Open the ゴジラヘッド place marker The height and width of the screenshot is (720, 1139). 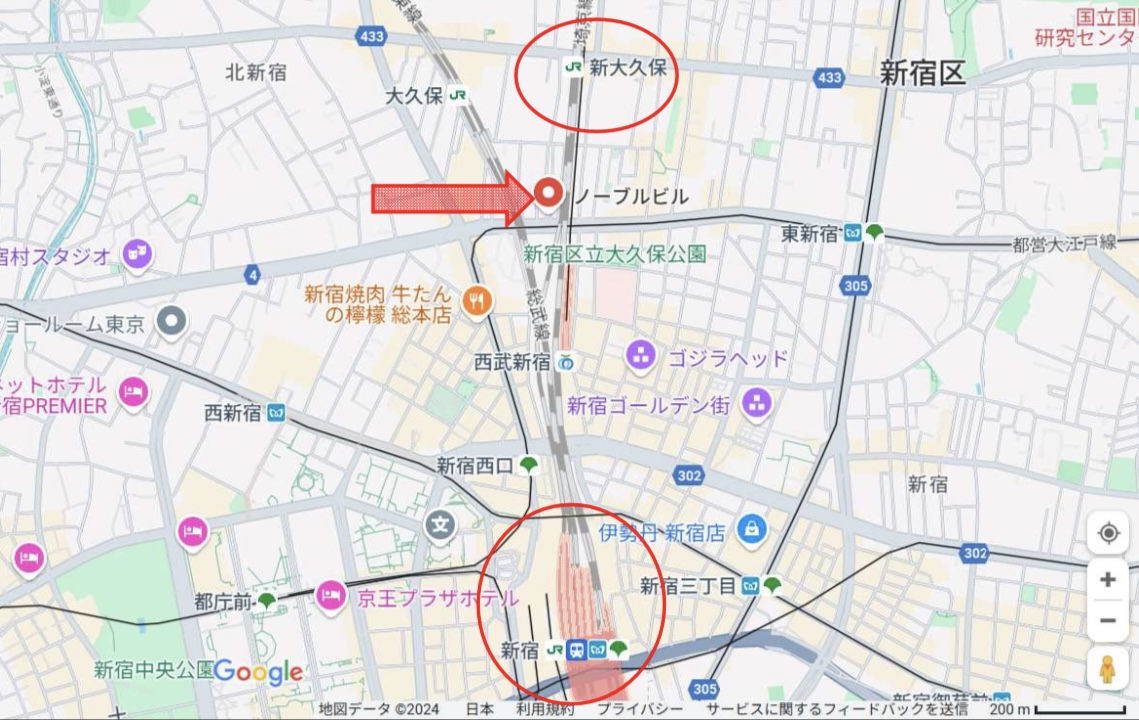pos(640,354)
